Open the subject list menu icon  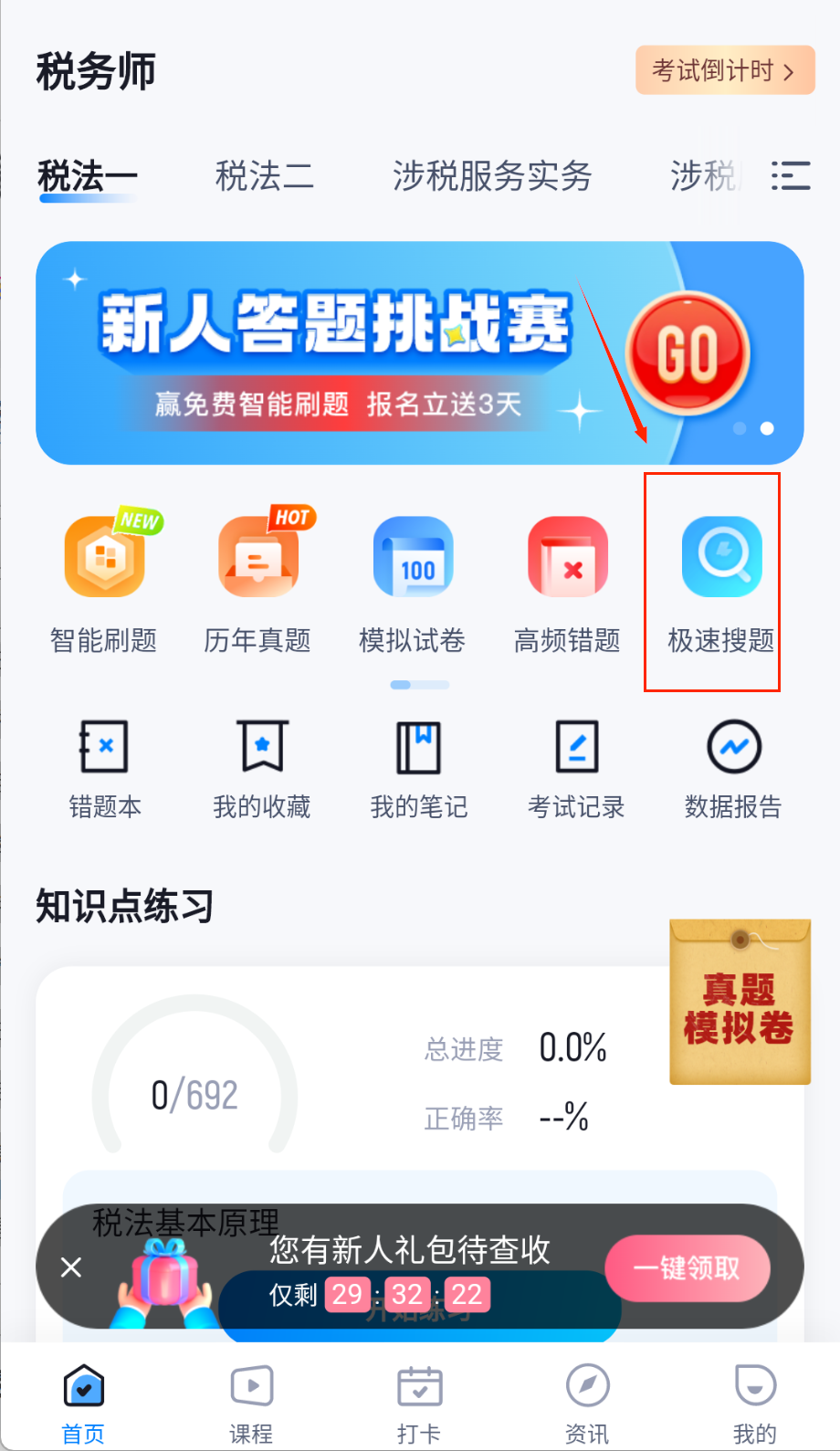790,175
